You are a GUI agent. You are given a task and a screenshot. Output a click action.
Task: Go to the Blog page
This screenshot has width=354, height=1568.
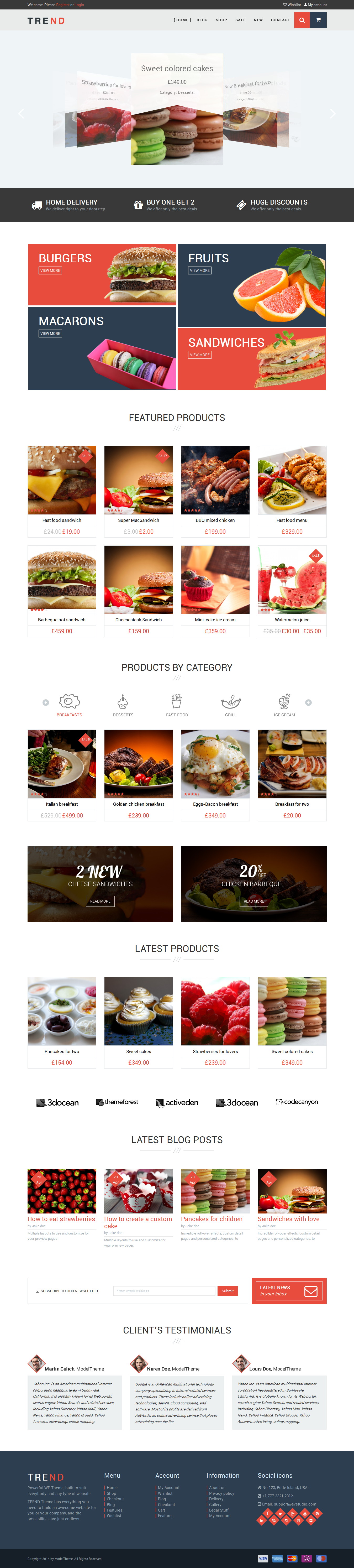click(202, 20)
